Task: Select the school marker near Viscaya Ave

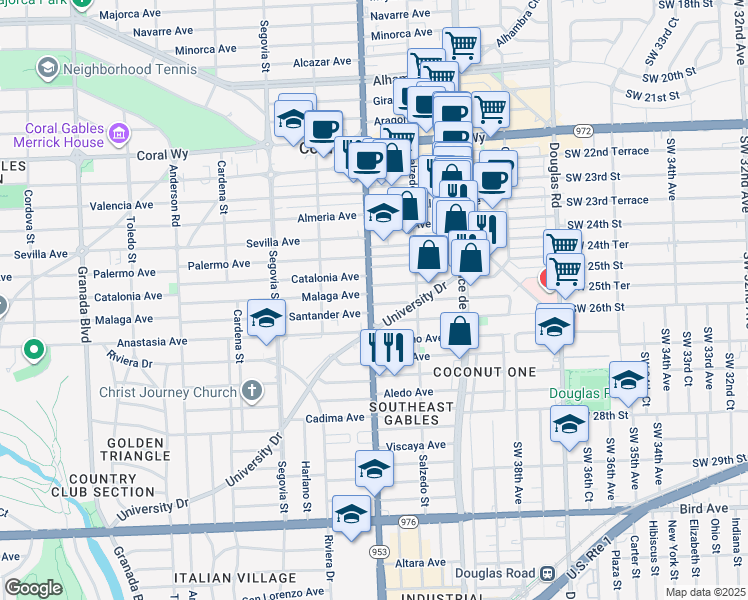Action: [x=374, y=469]
